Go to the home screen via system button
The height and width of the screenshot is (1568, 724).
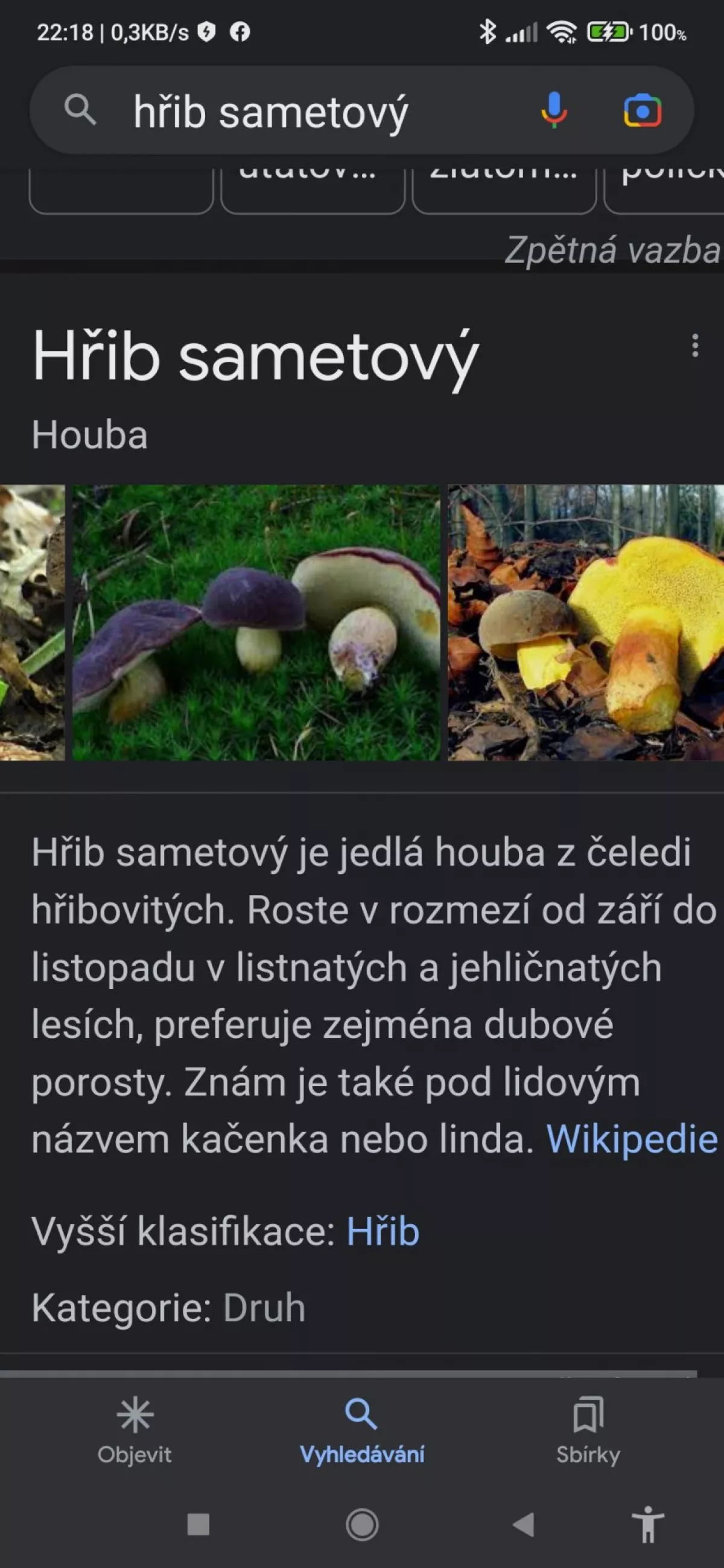[x=361, y=1525]
